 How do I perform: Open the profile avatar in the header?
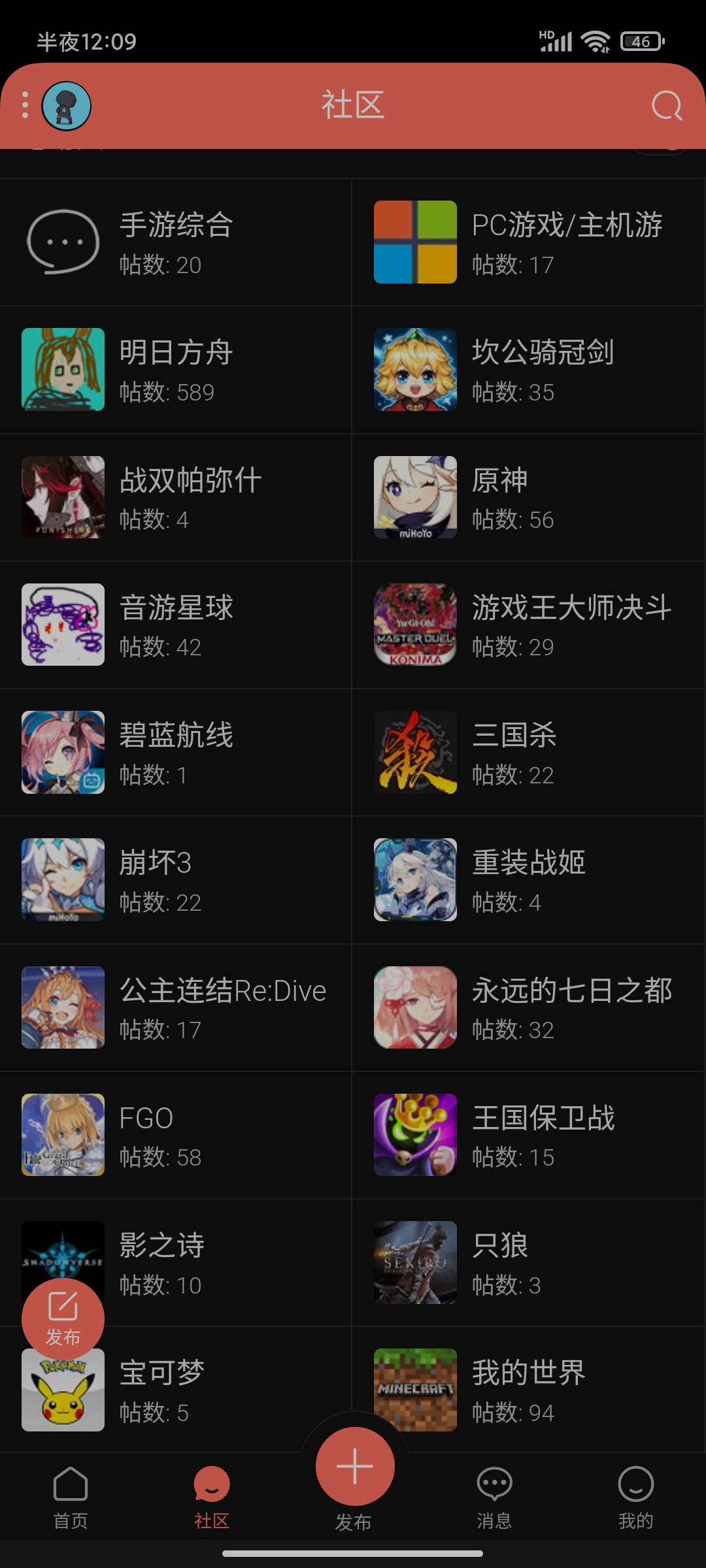pos(66,106)
